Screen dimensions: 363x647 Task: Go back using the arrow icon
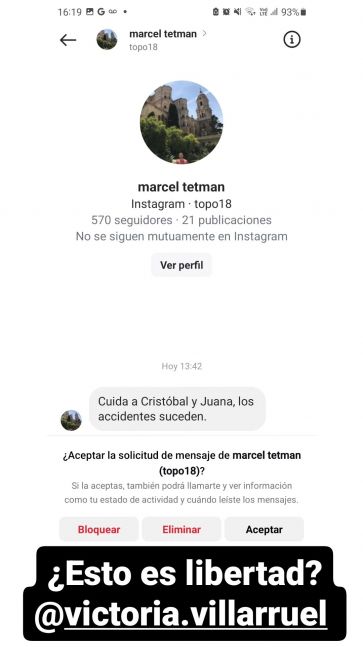(68, 40)
